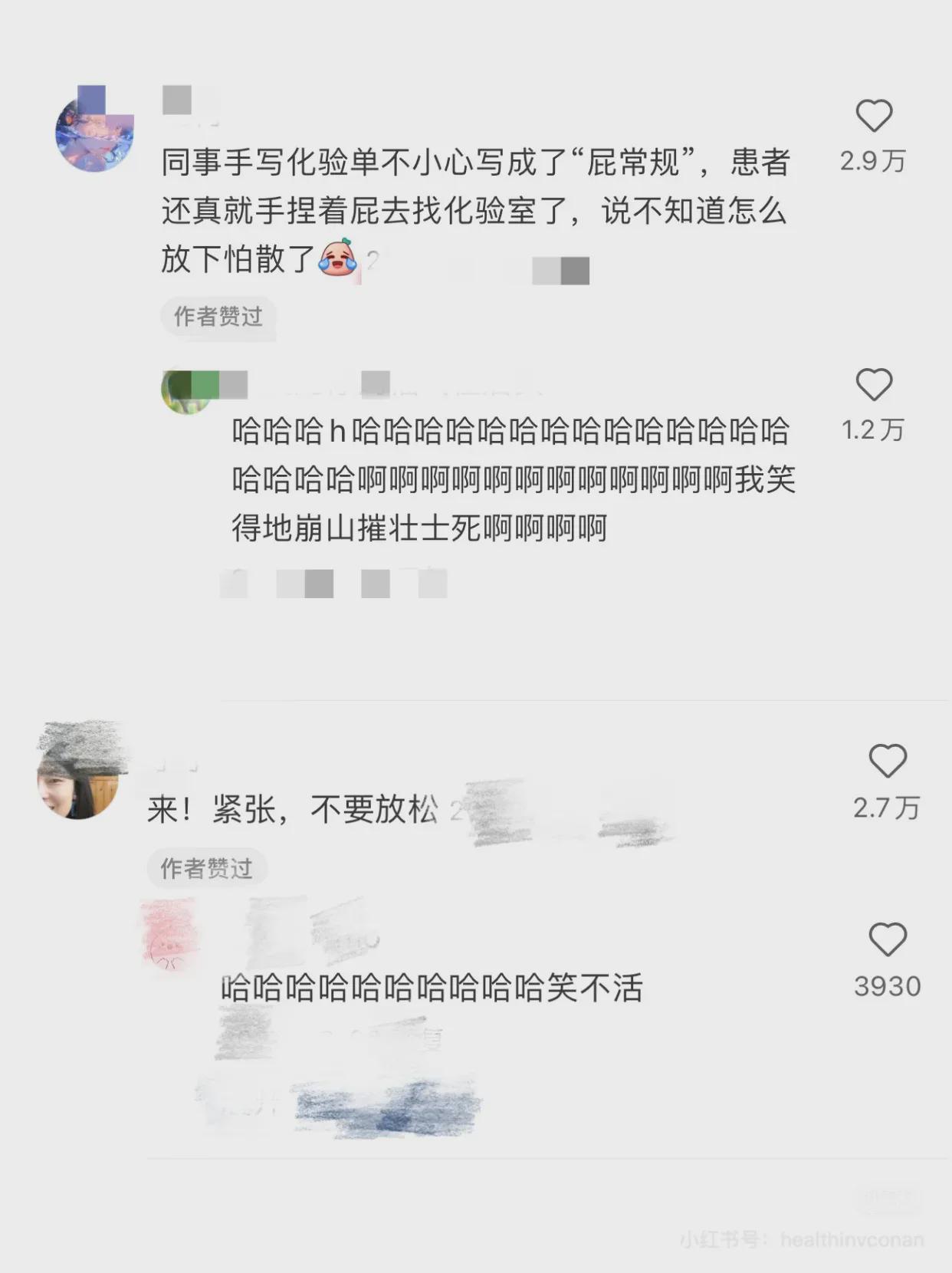
Task: Like the reply “我笑得地崩山摧壮士死”
Action: 874,385
